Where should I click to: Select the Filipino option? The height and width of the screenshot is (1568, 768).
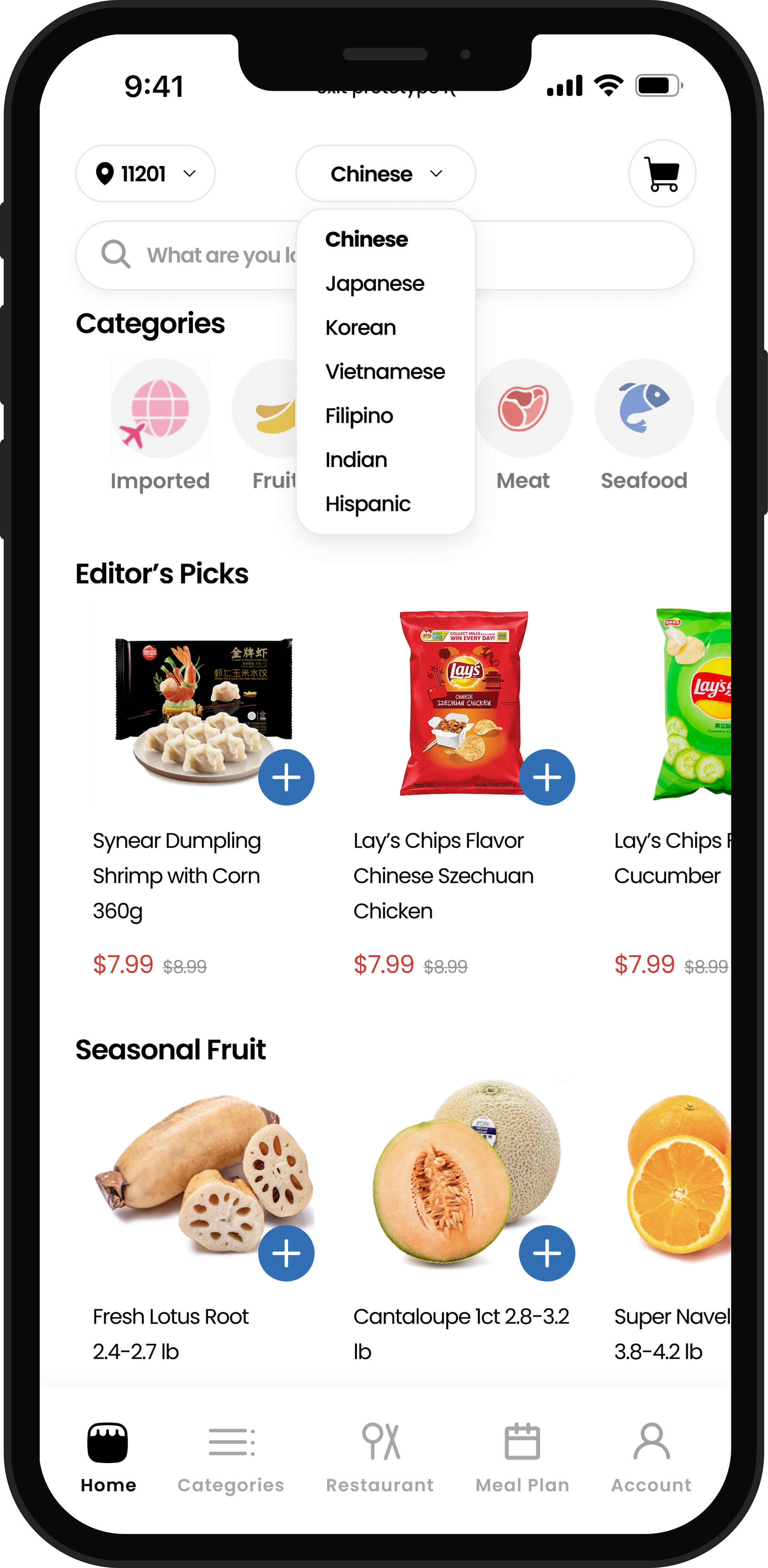click(359, 416)
